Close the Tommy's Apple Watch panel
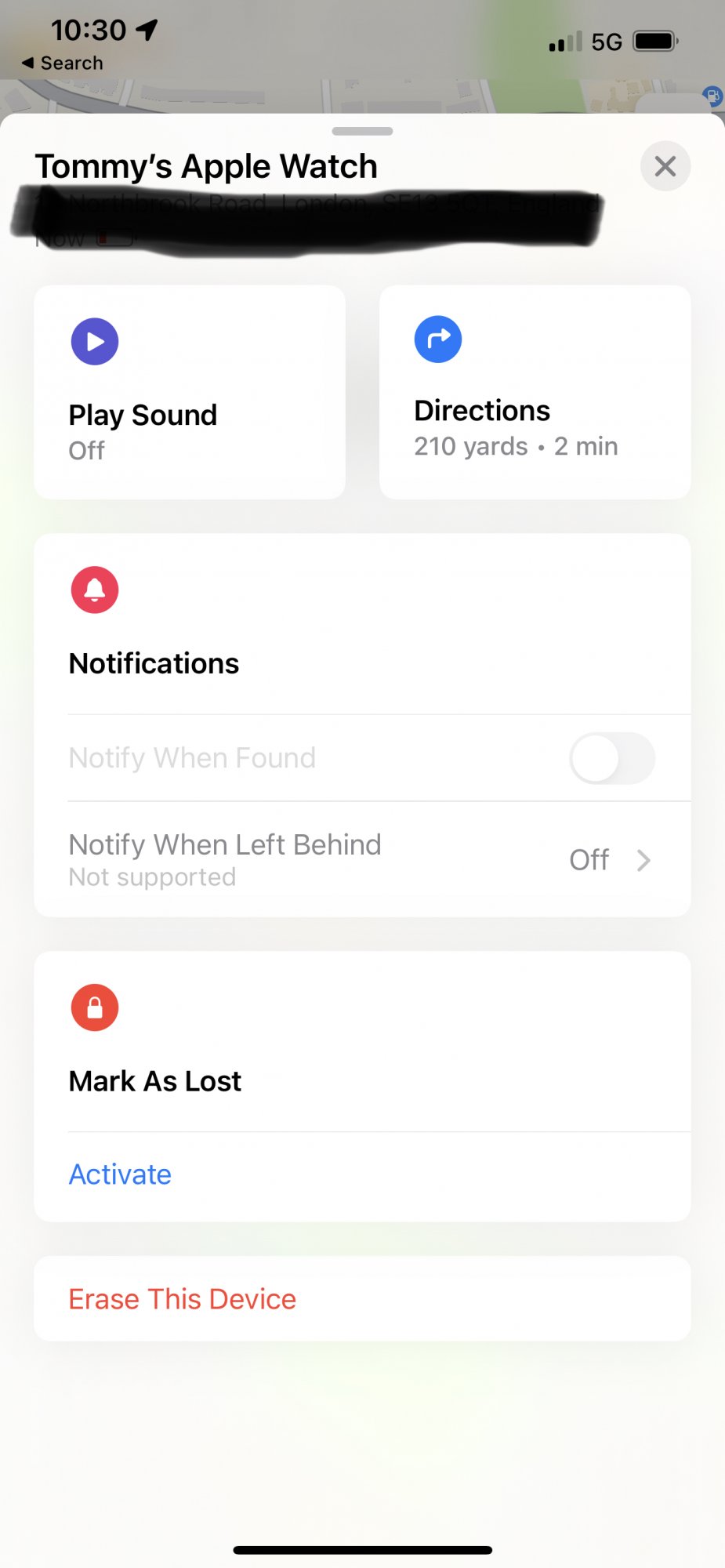Viewport: 725px width, 1568px height. click(x=665, y=166)
